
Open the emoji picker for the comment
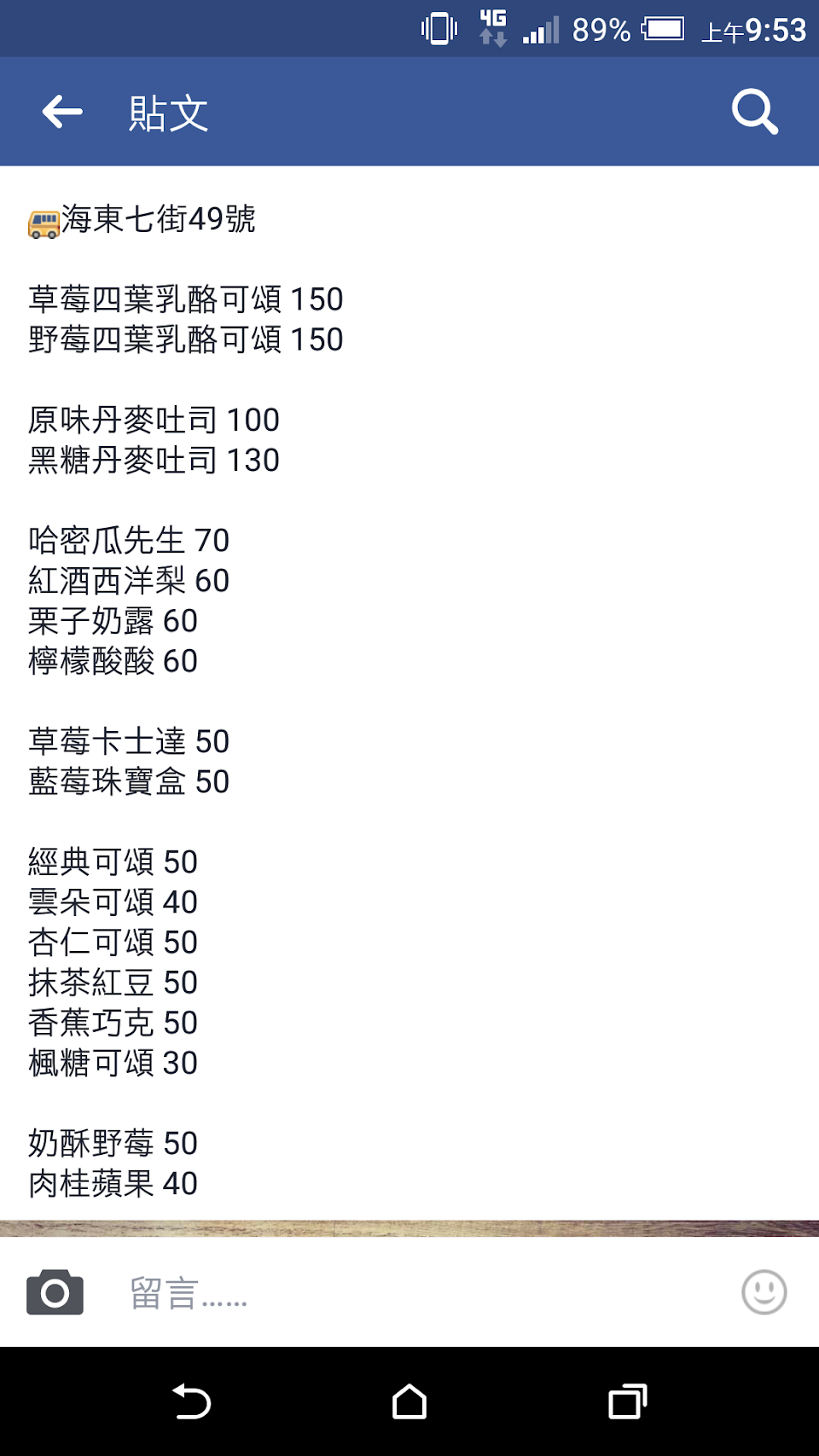[x=764, y=1292]
